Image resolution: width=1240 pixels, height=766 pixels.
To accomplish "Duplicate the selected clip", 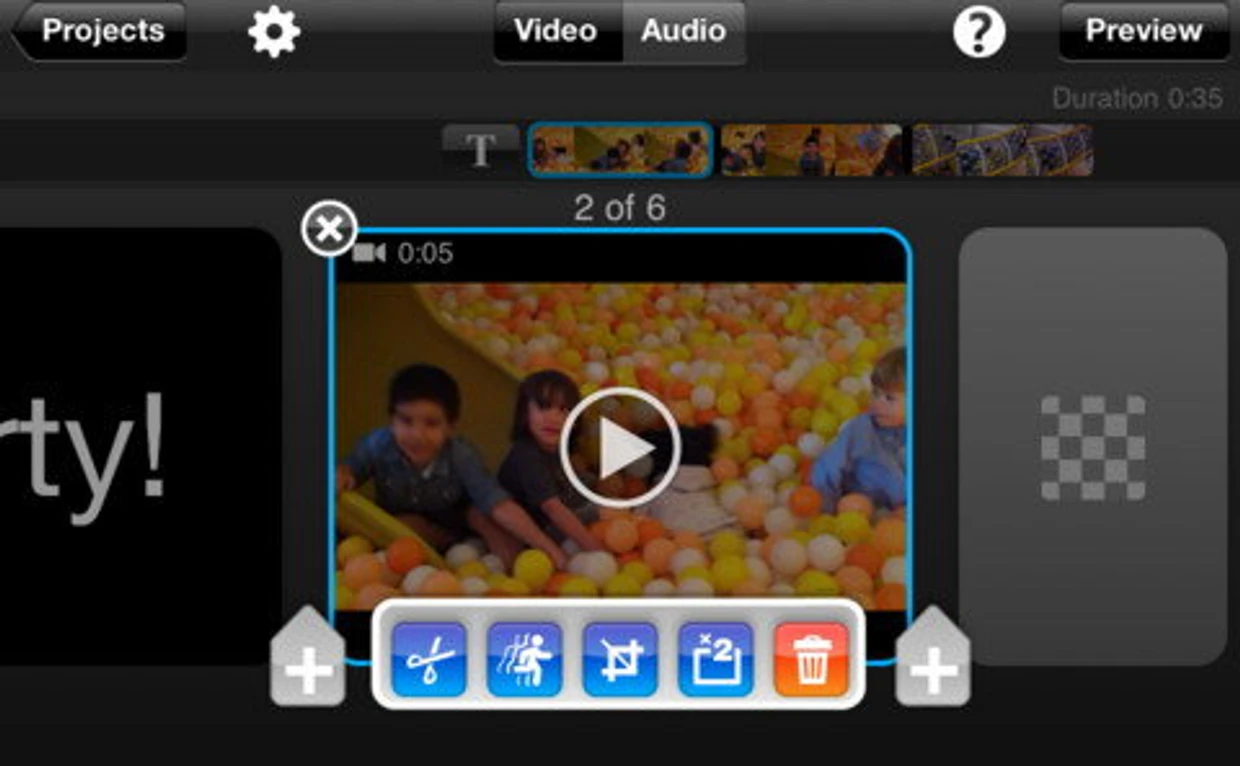I will [x=715, y=659].
